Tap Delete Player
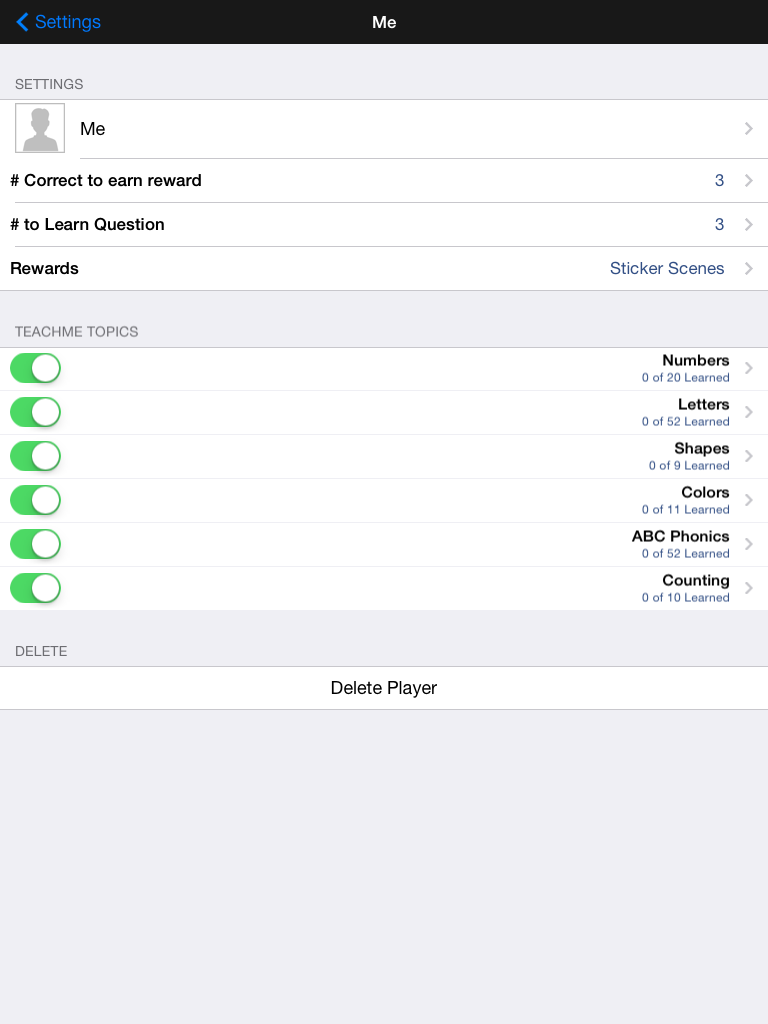The width and height of the screenshot is (768, 1024). pos(384,688)
